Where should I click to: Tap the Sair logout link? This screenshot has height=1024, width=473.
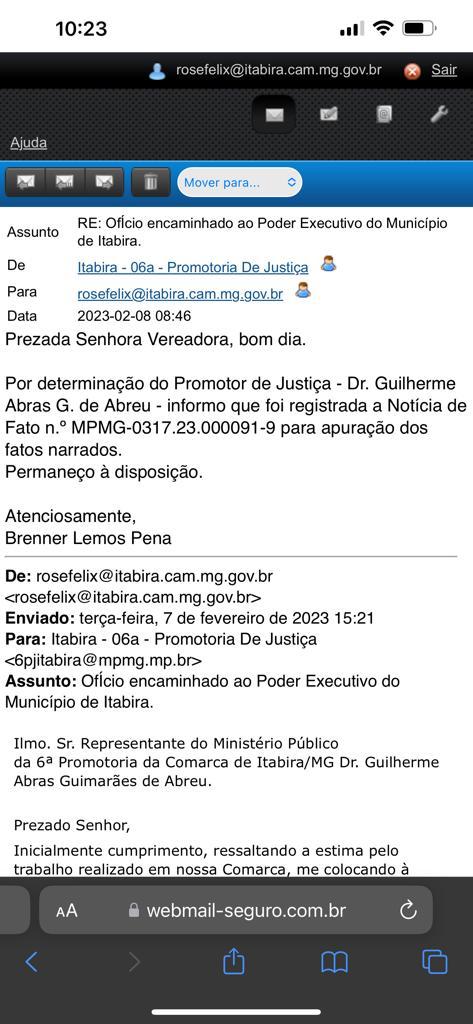[x=444, y=71]
